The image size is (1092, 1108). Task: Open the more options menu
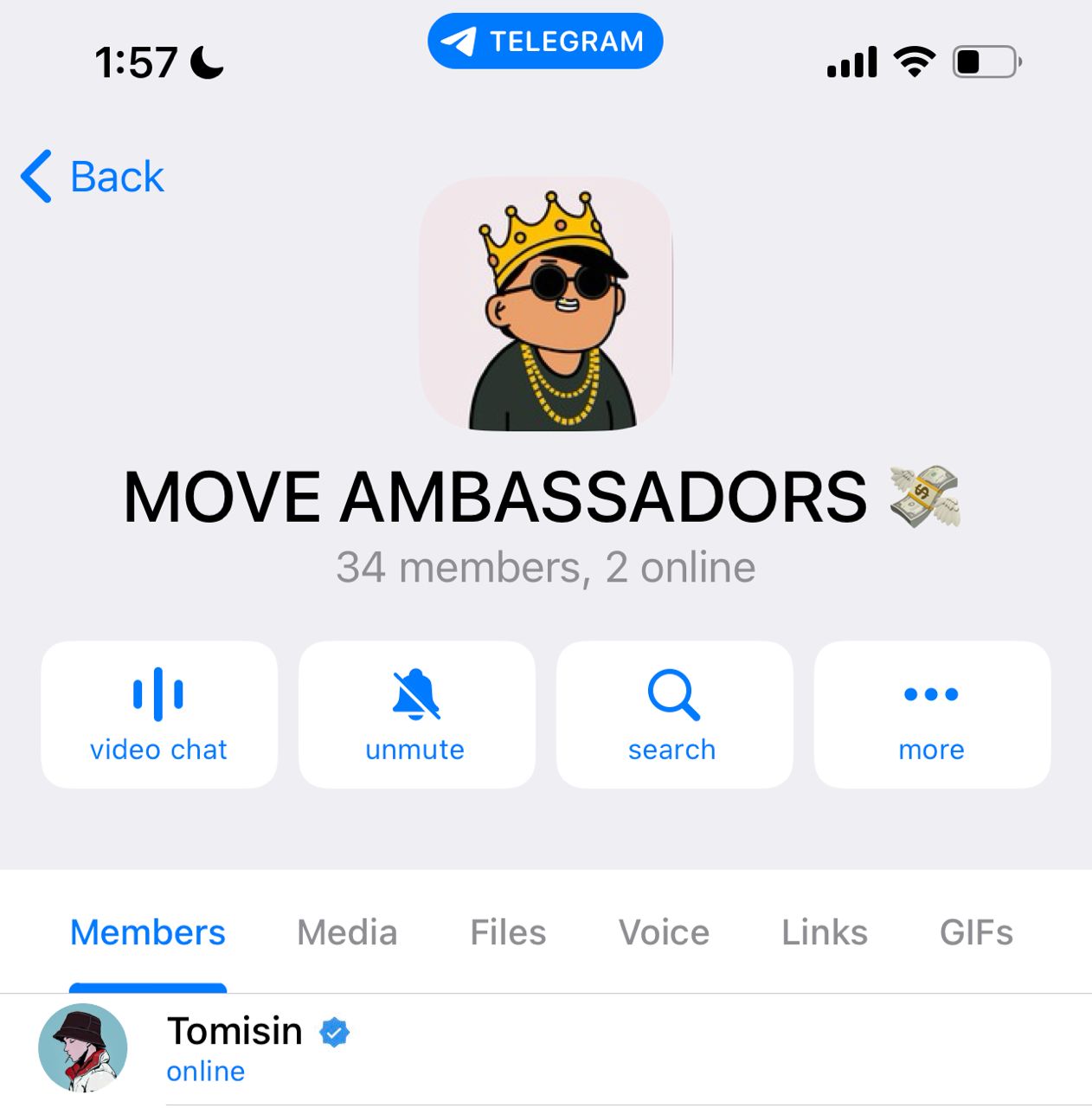pyautogui.click(x=931, y=715)
